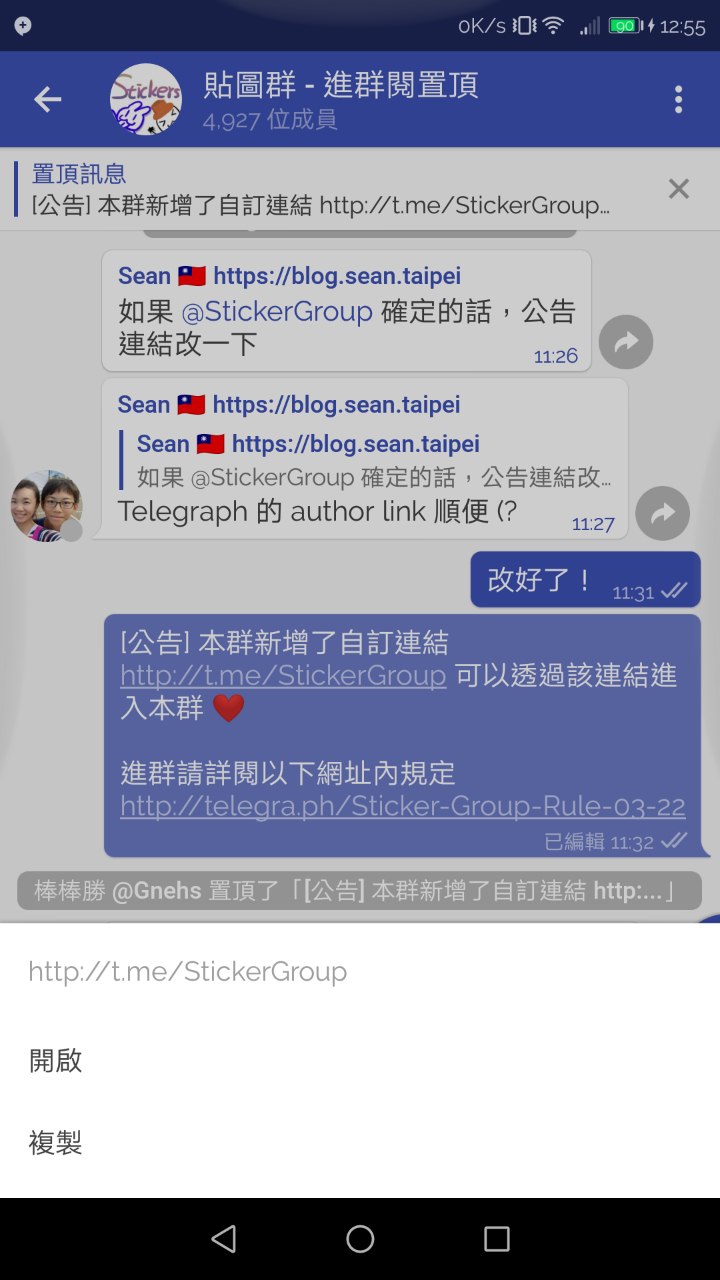Viewport: 720px width, 1280px height.
Task: Open the overflow menu
Action: pos(678,99)
